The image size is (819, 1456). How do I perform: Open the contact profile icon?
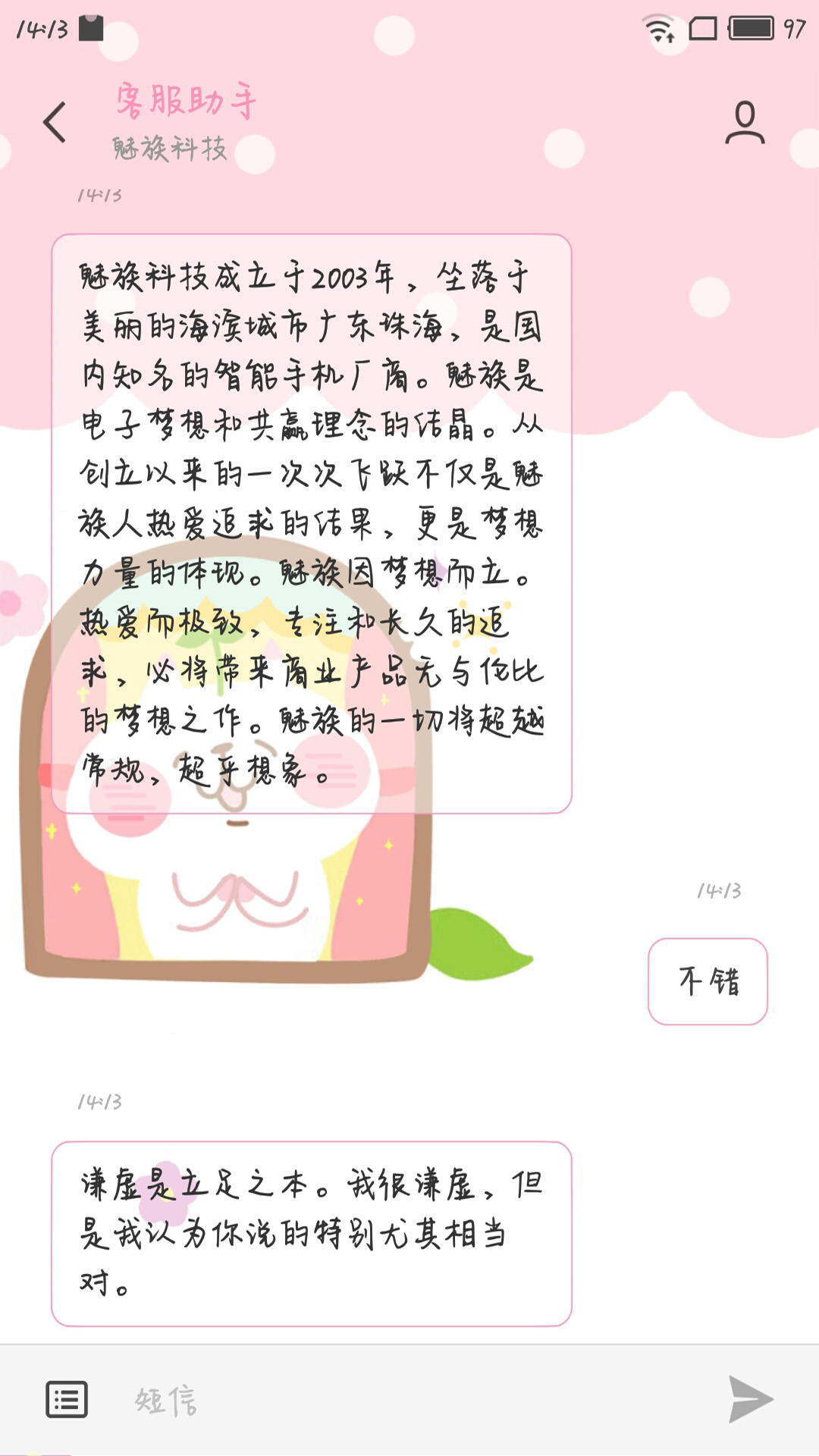[x=745, y=122]
